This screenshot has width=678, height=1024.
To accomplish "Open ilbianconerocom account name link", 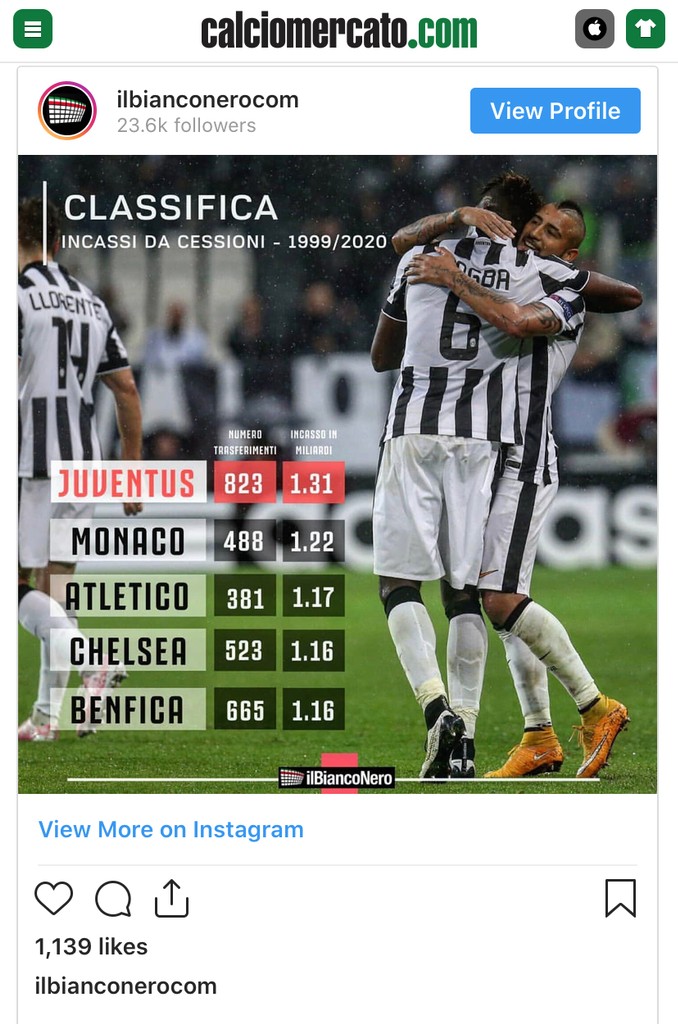I will click(207, 99).
